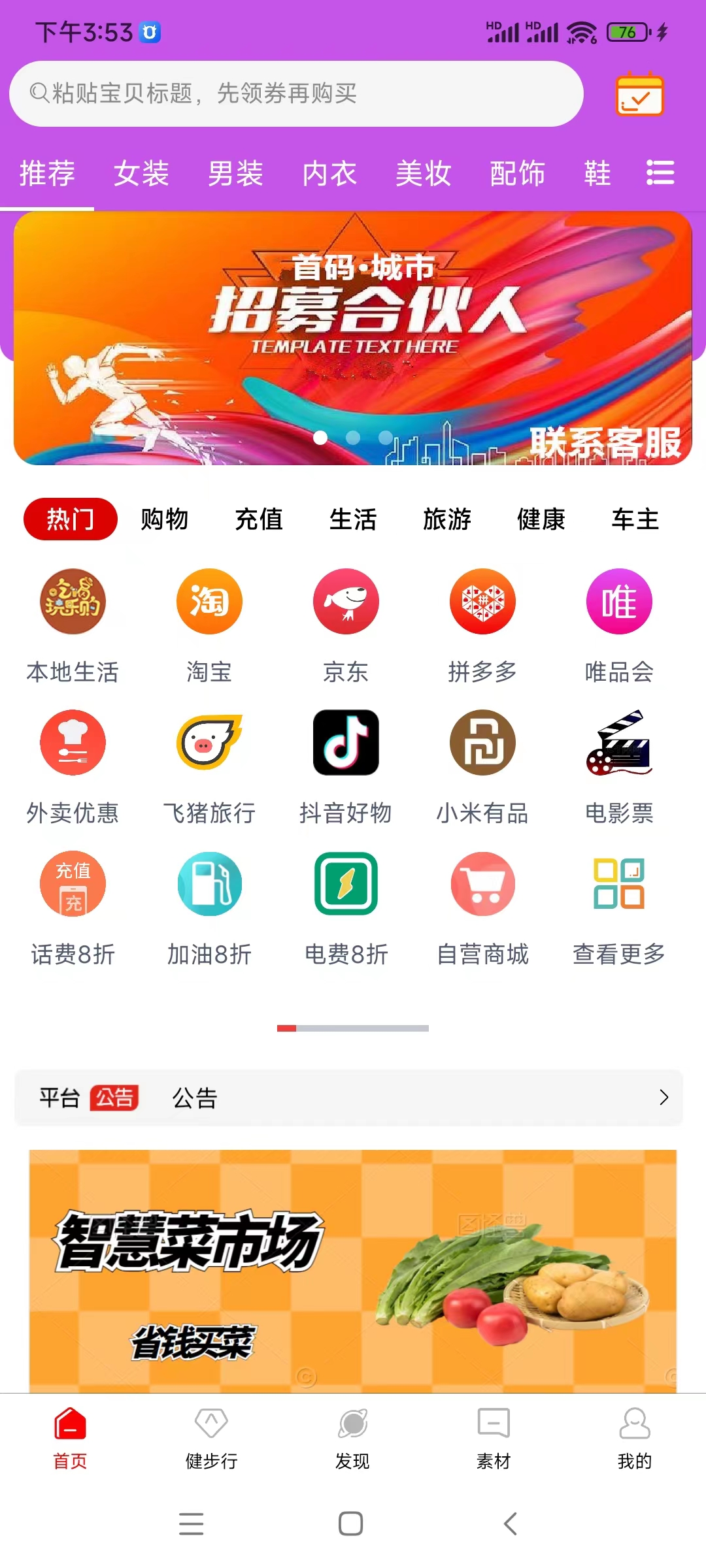Image resolution: width=706 pixels, height=1568 pixels.
Task: Open the 平台公告 announcement row
Action: [x=348, y=1098]
